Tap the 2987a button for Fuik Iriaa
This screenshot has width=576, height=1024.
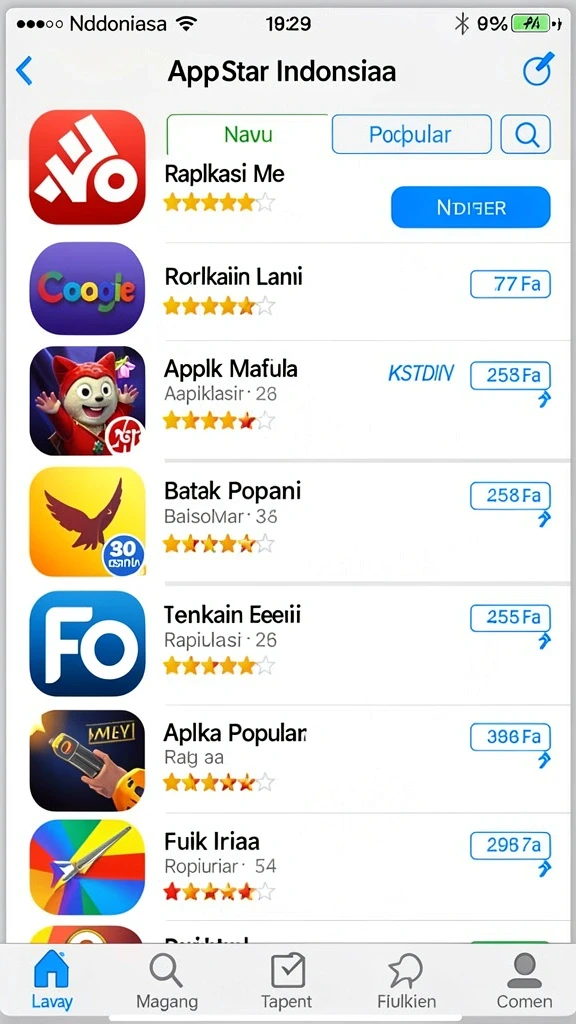tap(511, 845)
